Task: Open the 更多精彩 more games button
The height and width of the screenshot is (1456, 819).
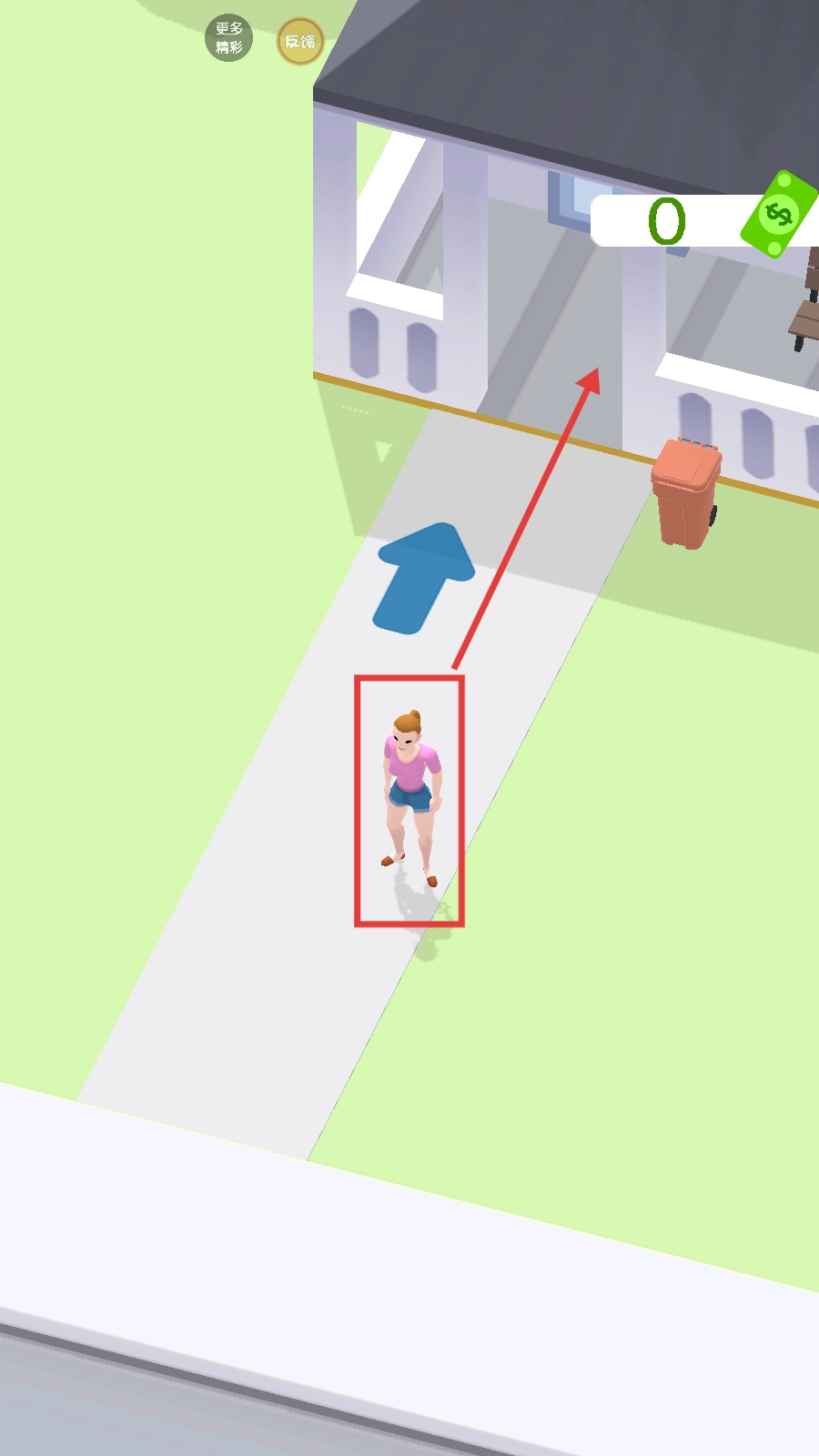Action: point(228,39)
